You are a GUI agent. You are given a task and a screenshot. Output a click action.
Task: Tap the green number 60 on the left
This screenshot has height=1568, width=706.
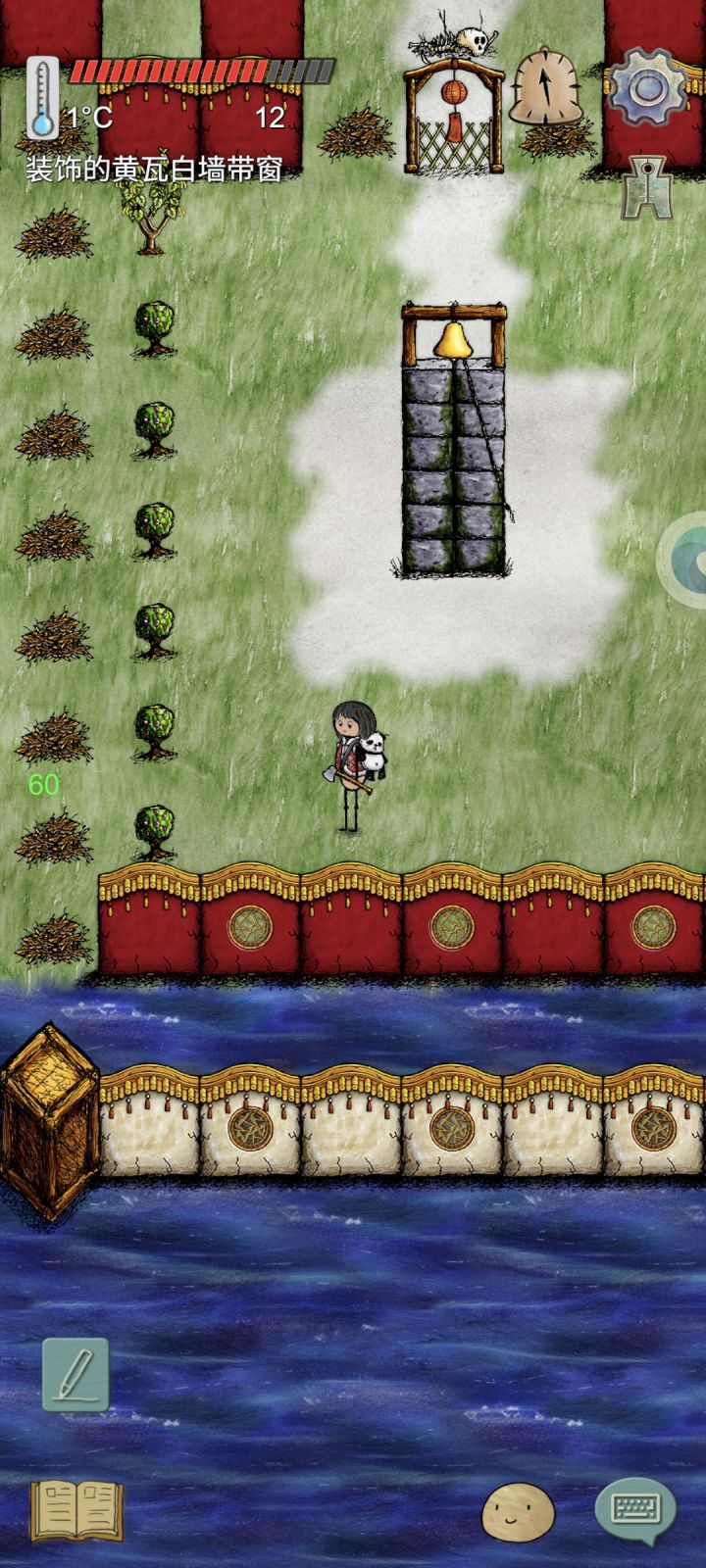[43, 784]
